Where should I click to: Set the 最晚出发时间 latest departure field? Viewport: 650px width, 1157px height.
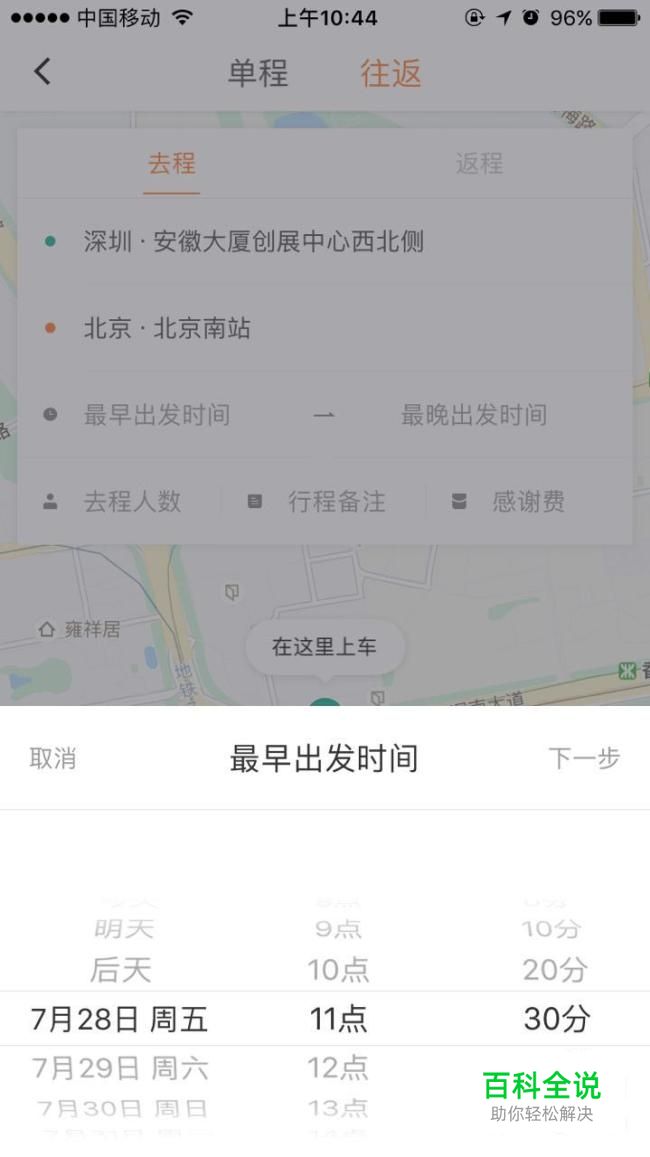point(474,415)
